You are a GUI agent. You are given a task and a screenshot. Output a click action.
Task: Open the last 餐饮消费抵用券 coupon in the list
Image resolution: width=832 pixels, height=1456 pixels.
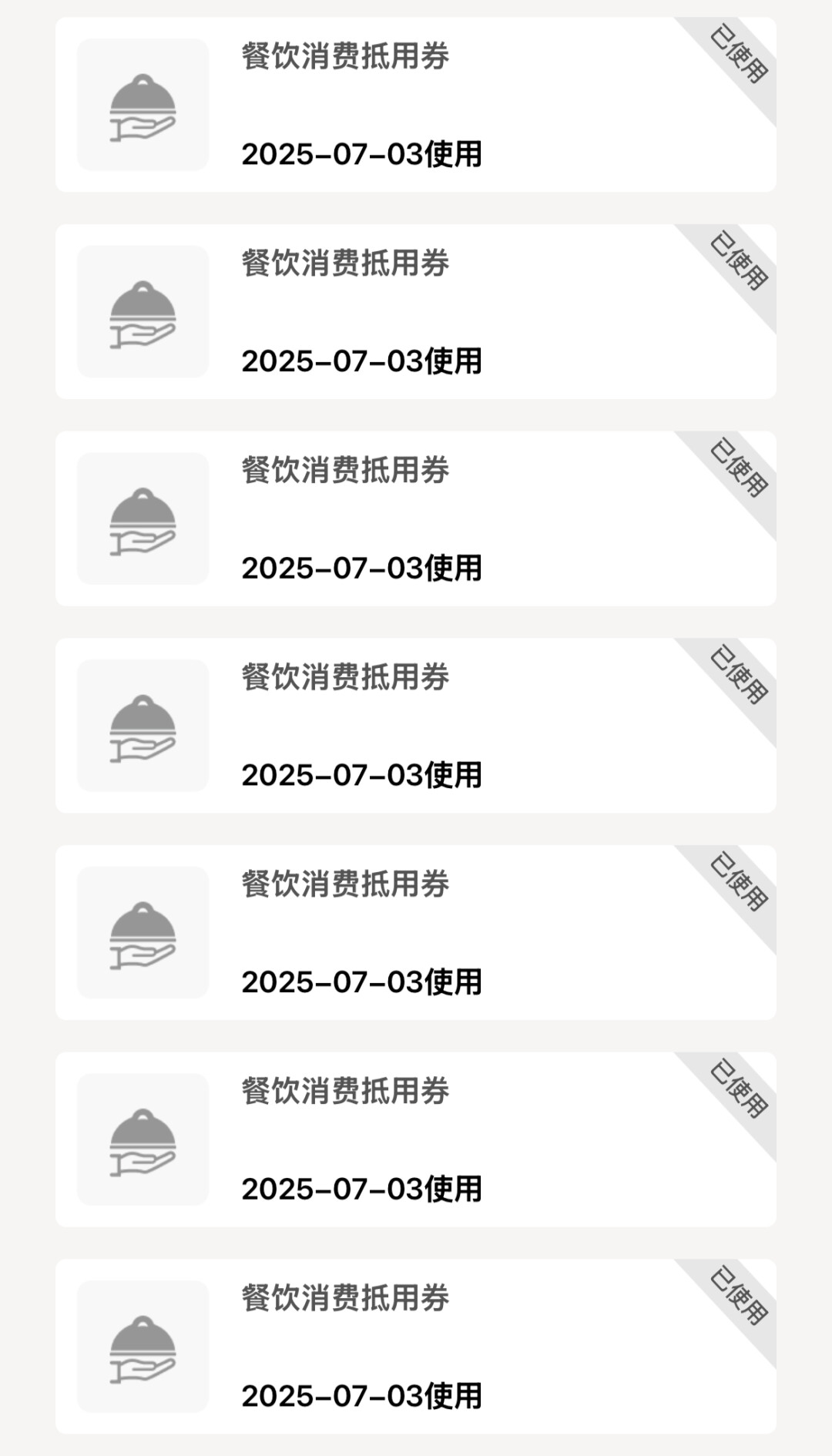(416, 1347)
